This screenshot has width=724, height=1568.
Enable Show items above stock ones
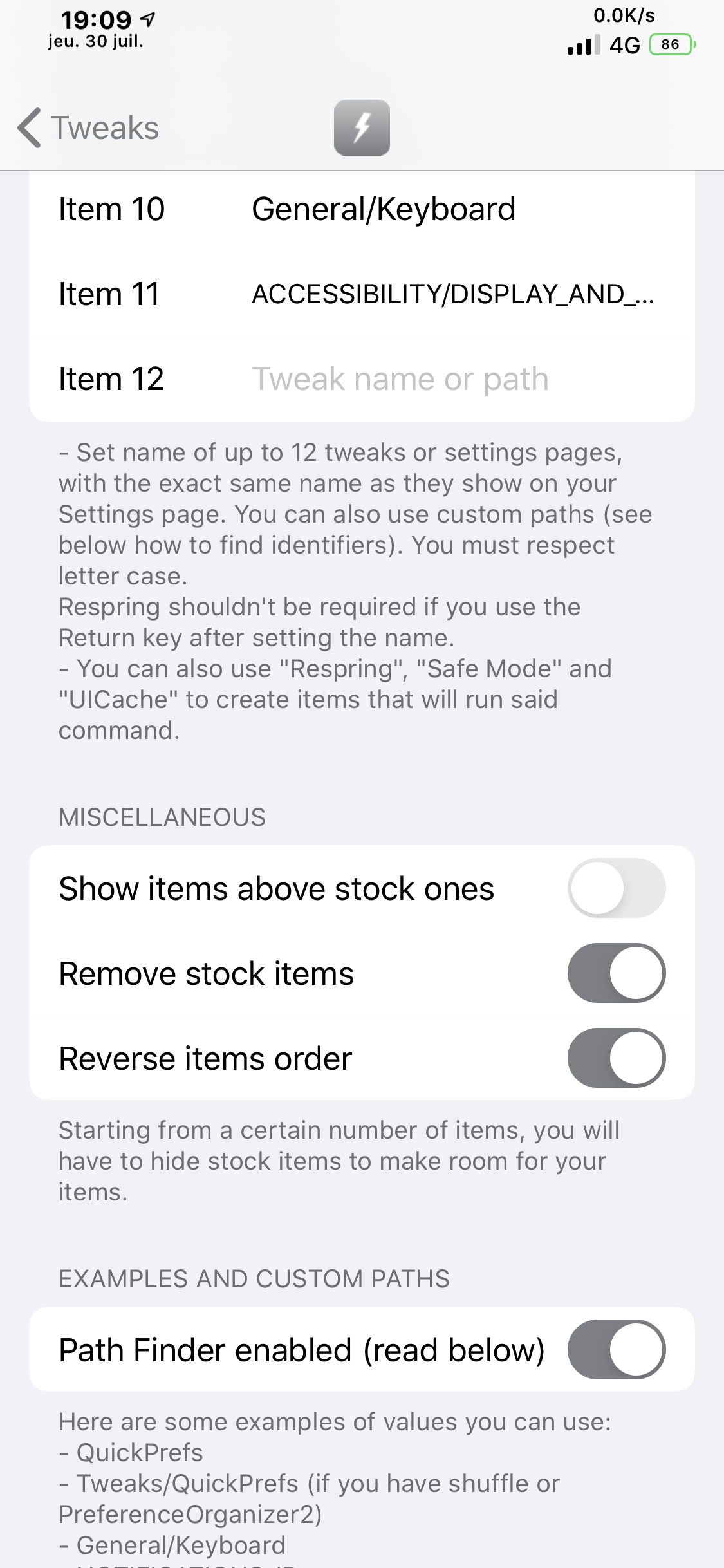[616, 888]
